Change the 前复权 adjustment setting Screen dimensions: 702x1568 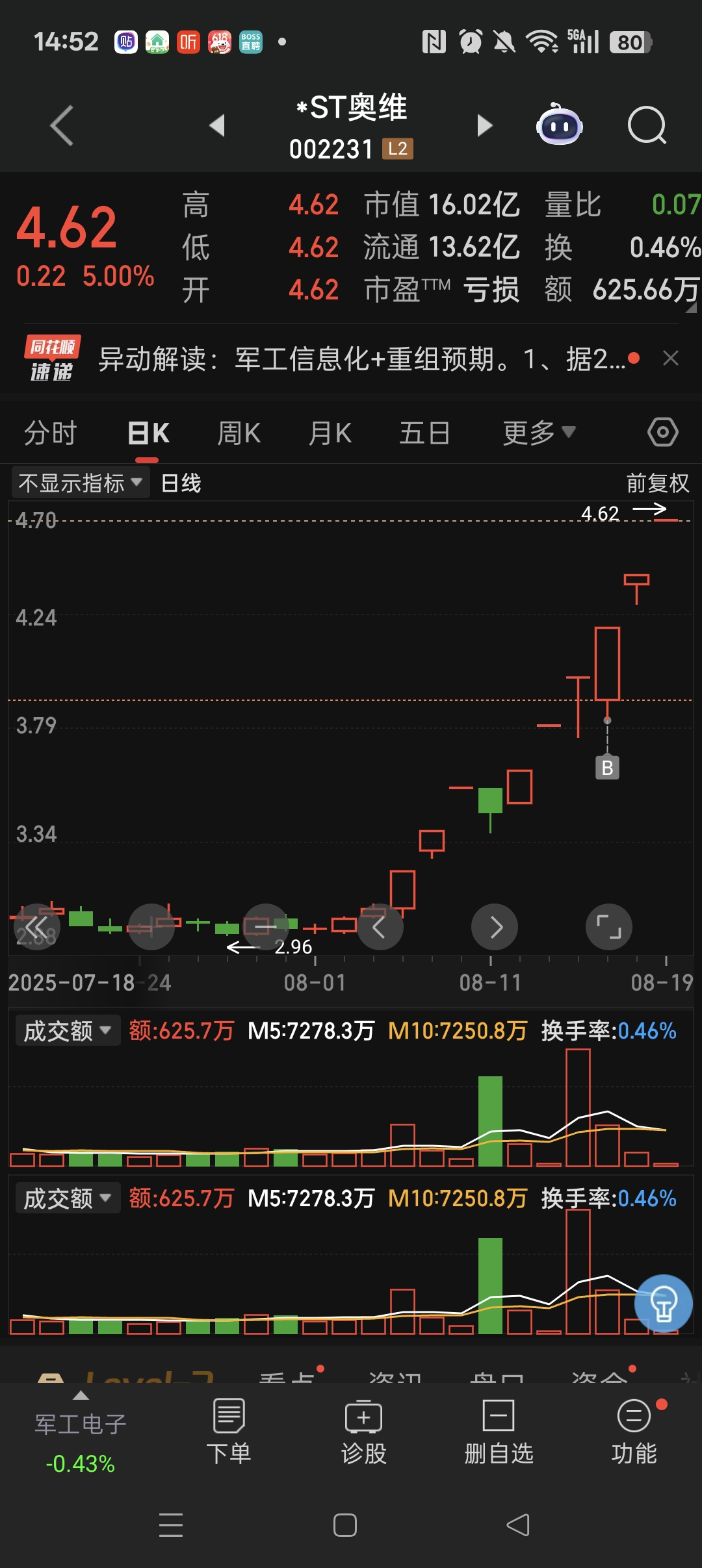(x=657, y=483)
